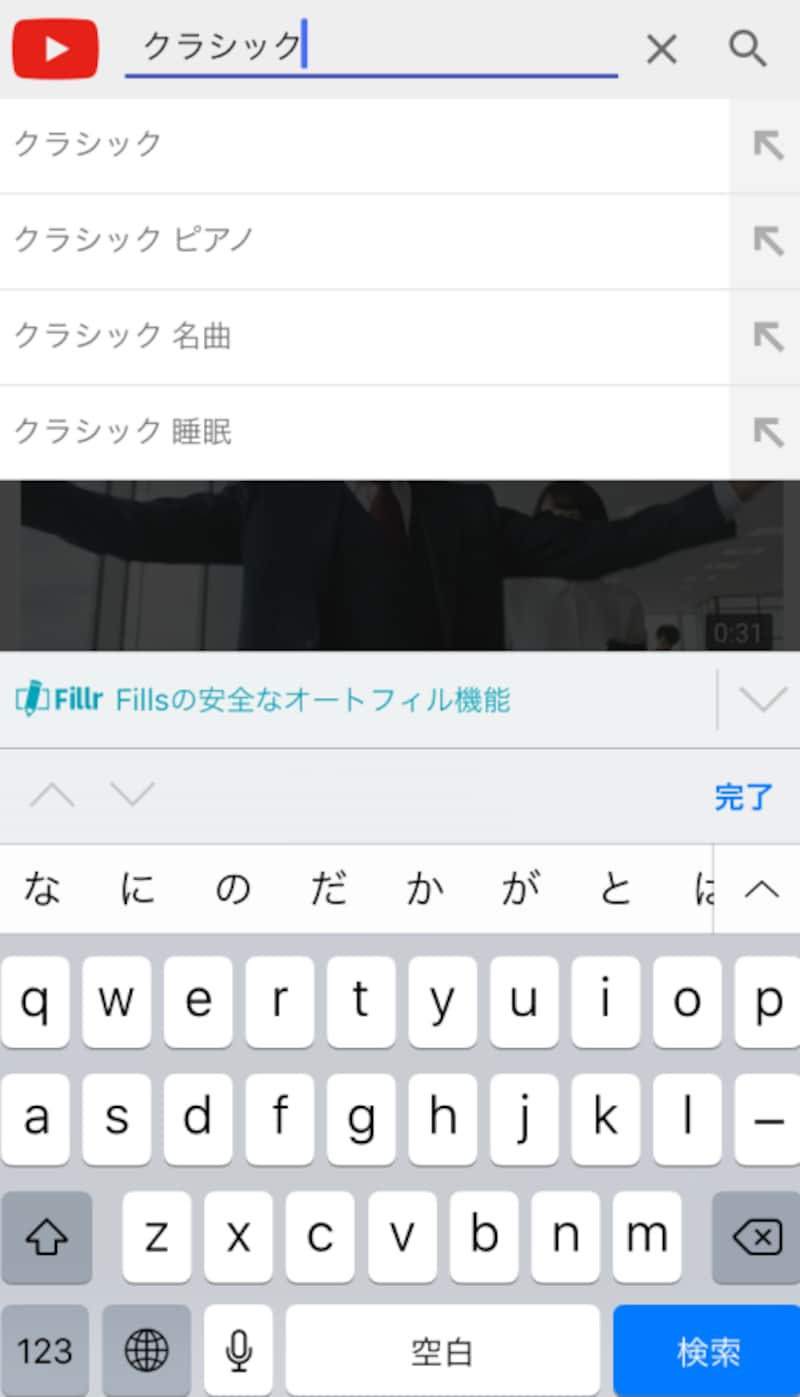This screenshot has height=1397, width=800.
Task: Tap the fill arrow beside クラシック ピアノ
Action: coord(766,240)
